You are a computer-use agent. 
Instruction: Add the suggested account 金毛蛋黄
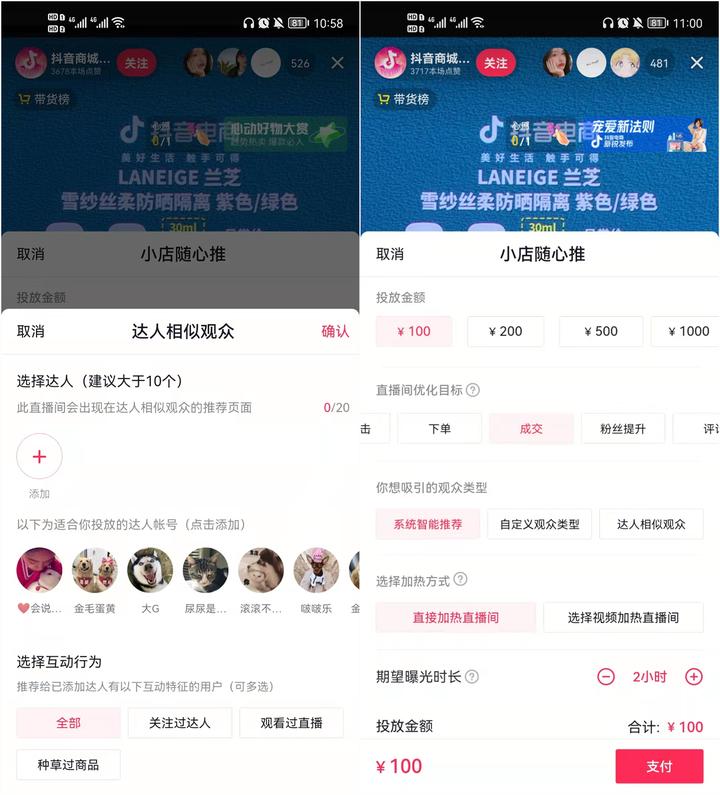tap(94, 571)
